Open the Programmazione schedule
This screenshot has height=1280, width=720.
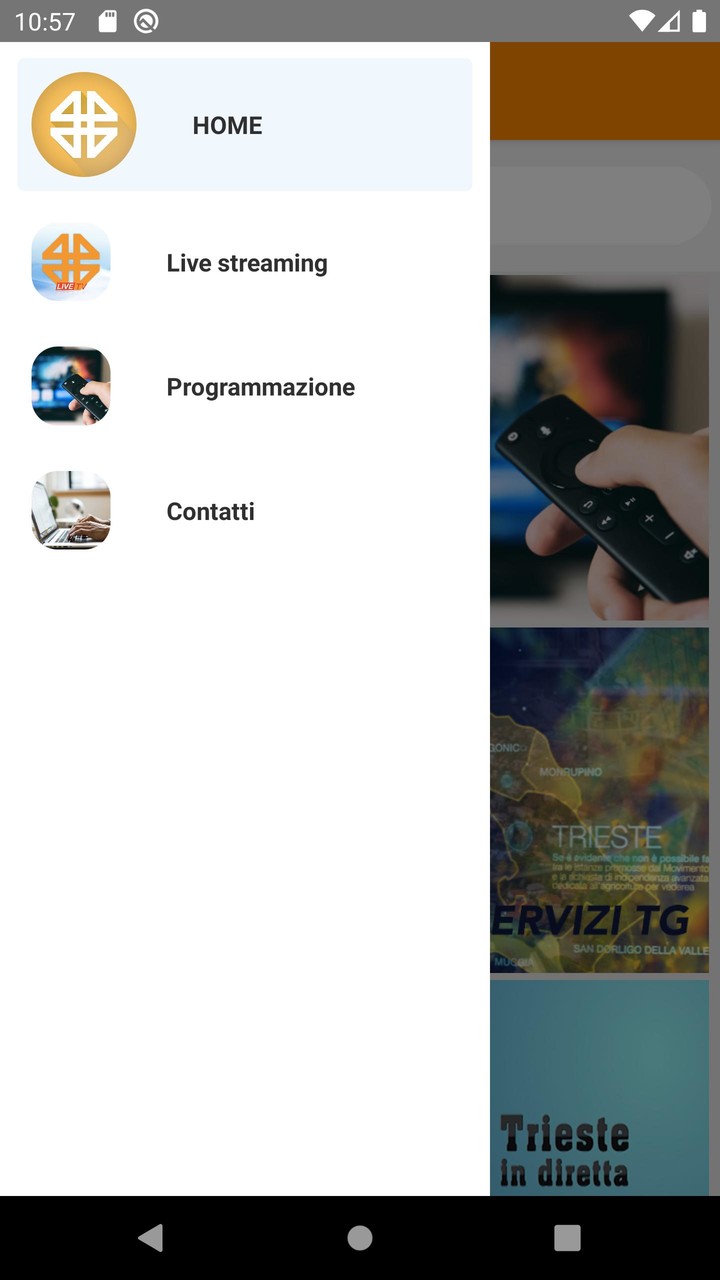(260, 386)
